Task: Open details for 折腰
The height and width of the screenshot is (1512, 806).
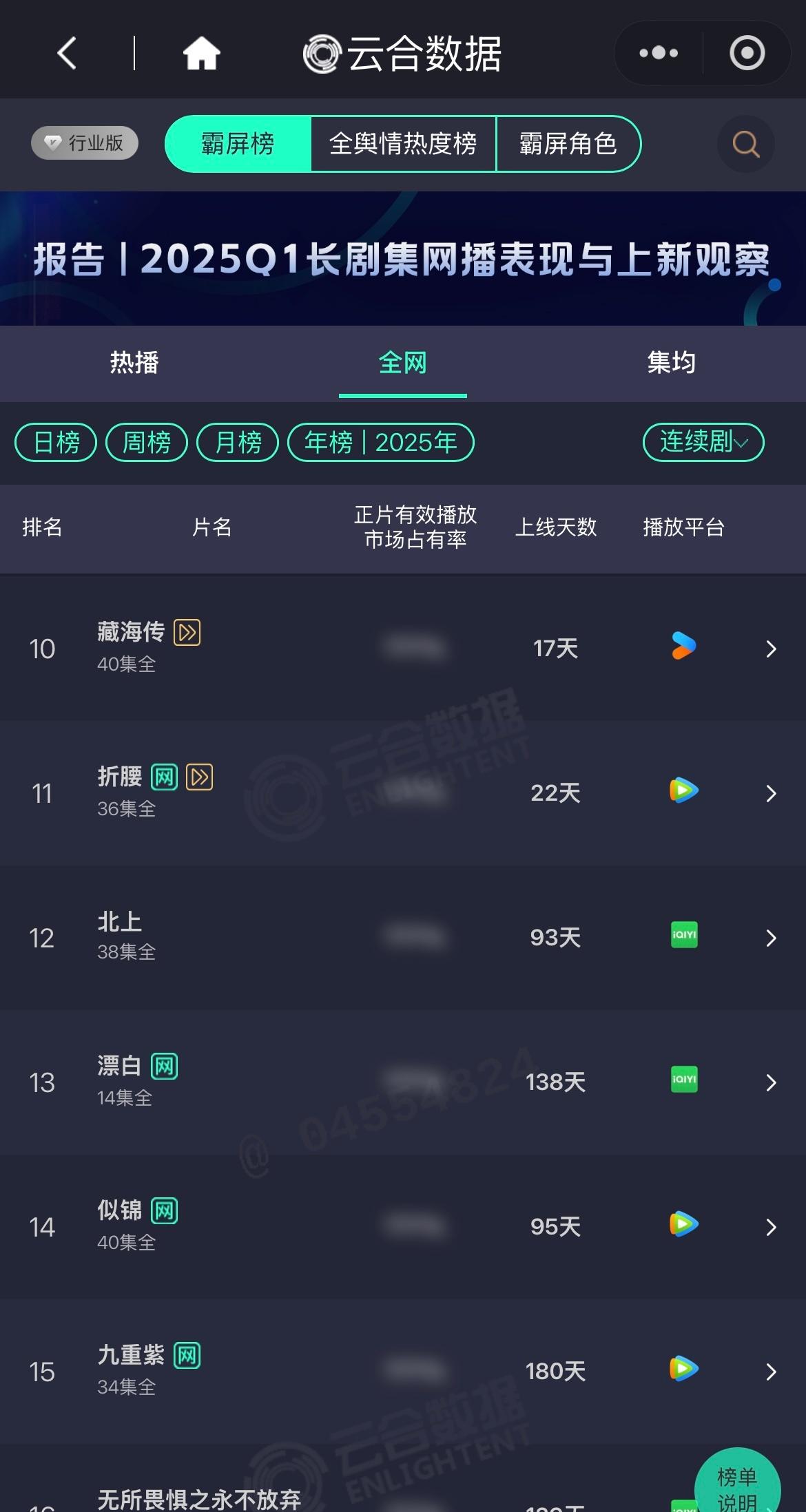Action: click(x=770, y=793)
